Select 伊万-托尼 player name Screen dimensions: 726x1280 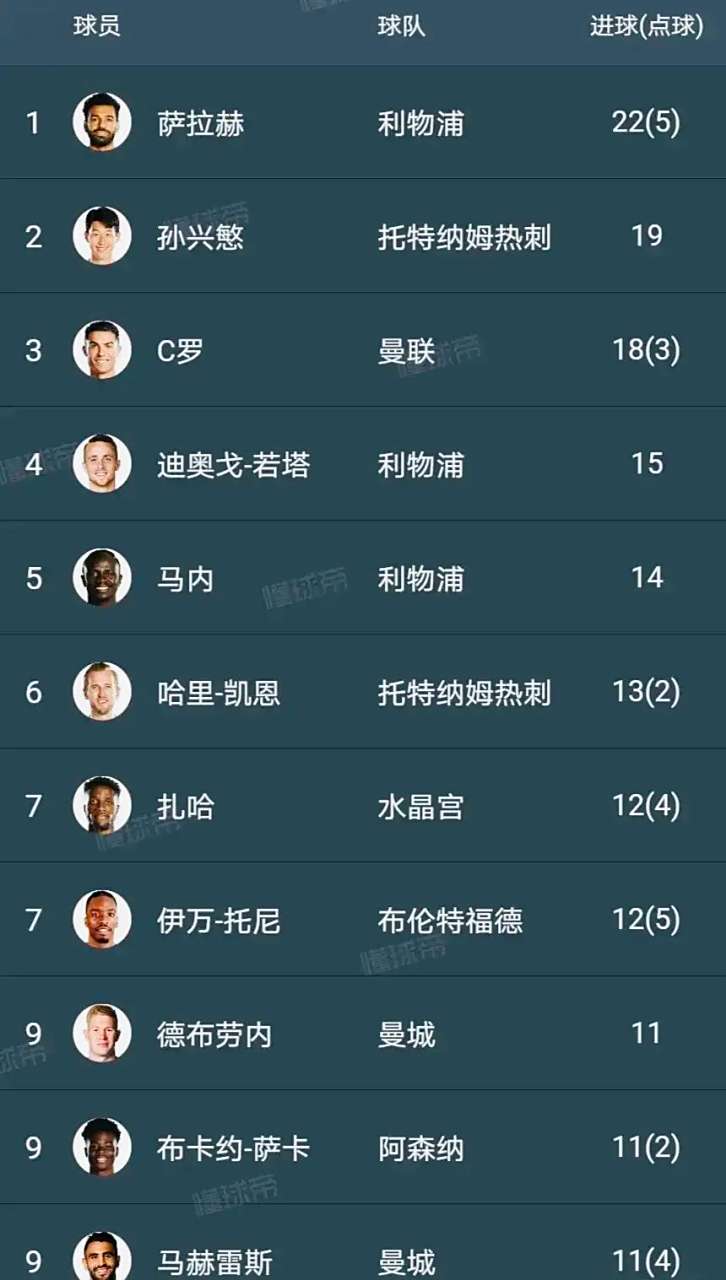pyautogui.click(x=217, y=921)
